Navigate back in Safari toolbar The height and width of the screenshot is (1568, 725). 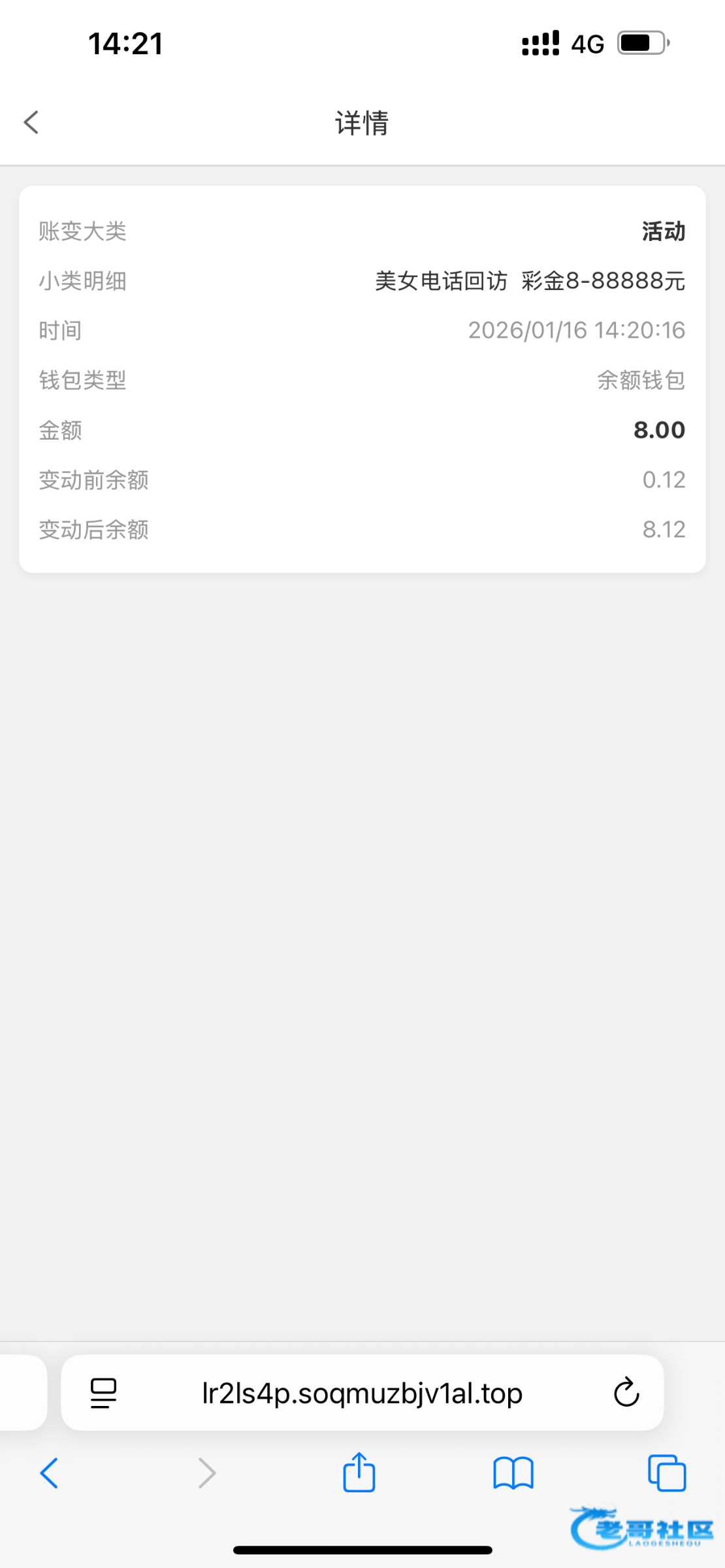coord(49,1473)
